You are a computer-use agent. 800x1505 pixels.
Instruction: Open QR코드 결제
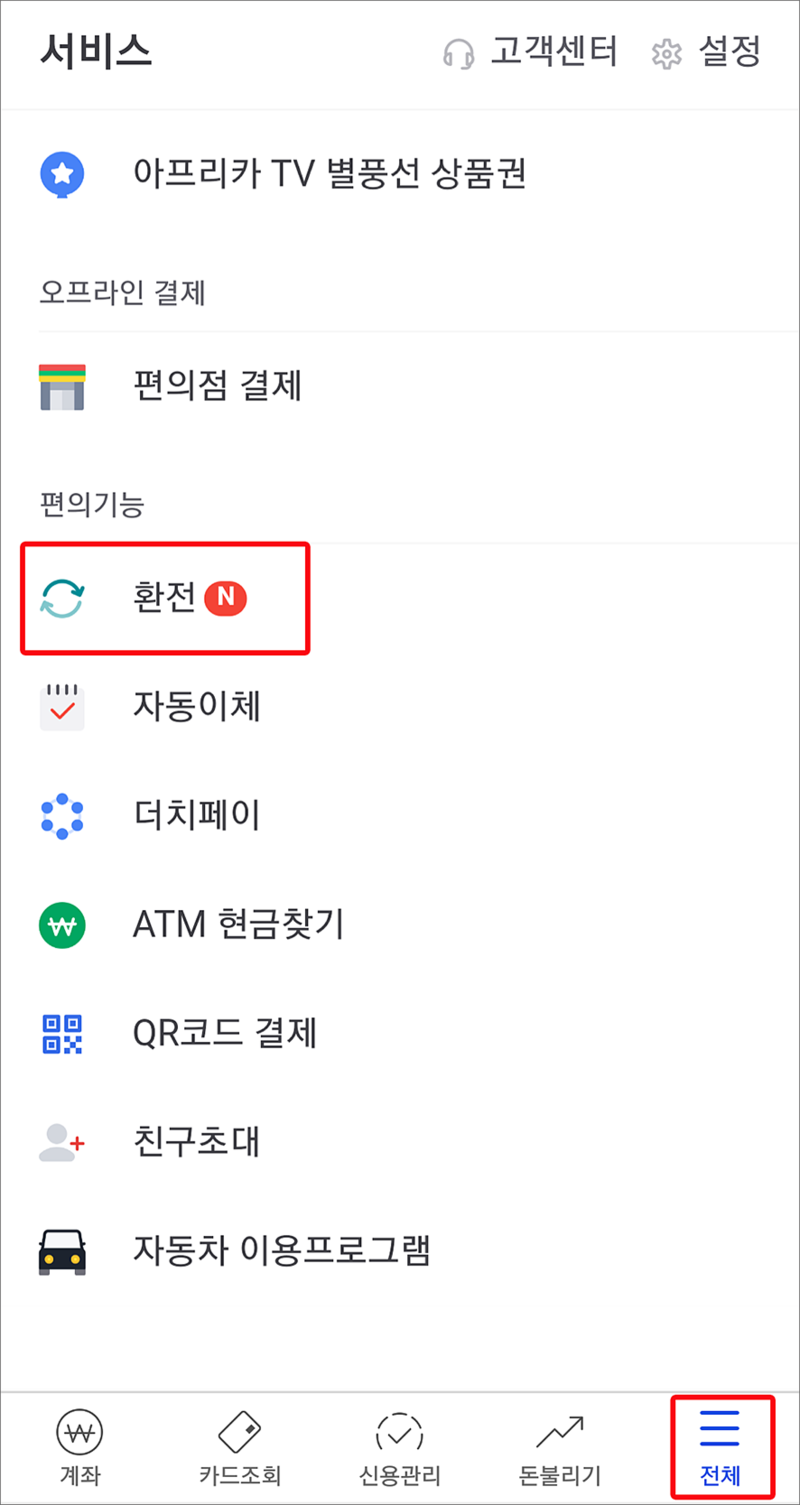tap(400, 1033)
